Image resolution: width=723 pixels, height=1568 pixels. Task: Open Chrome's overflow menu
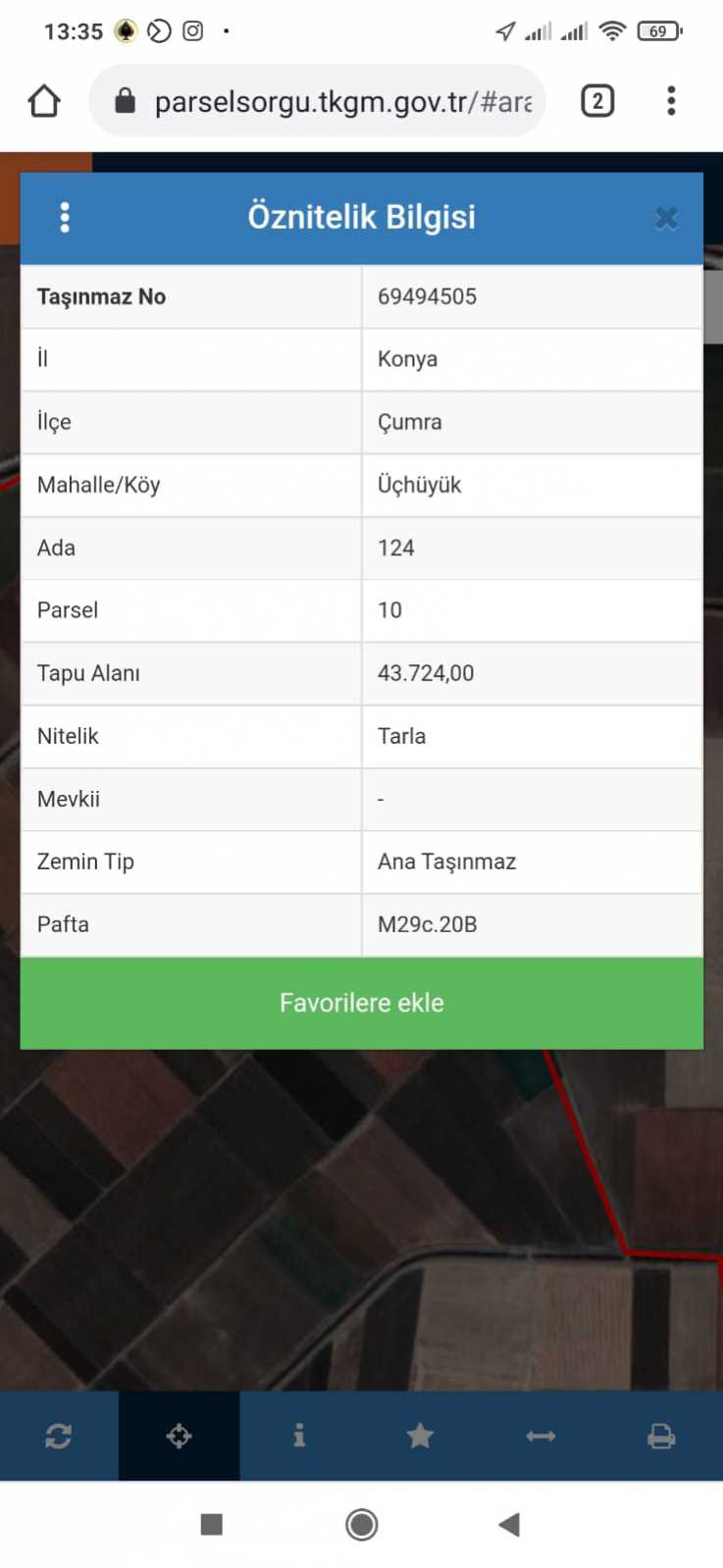671,101
